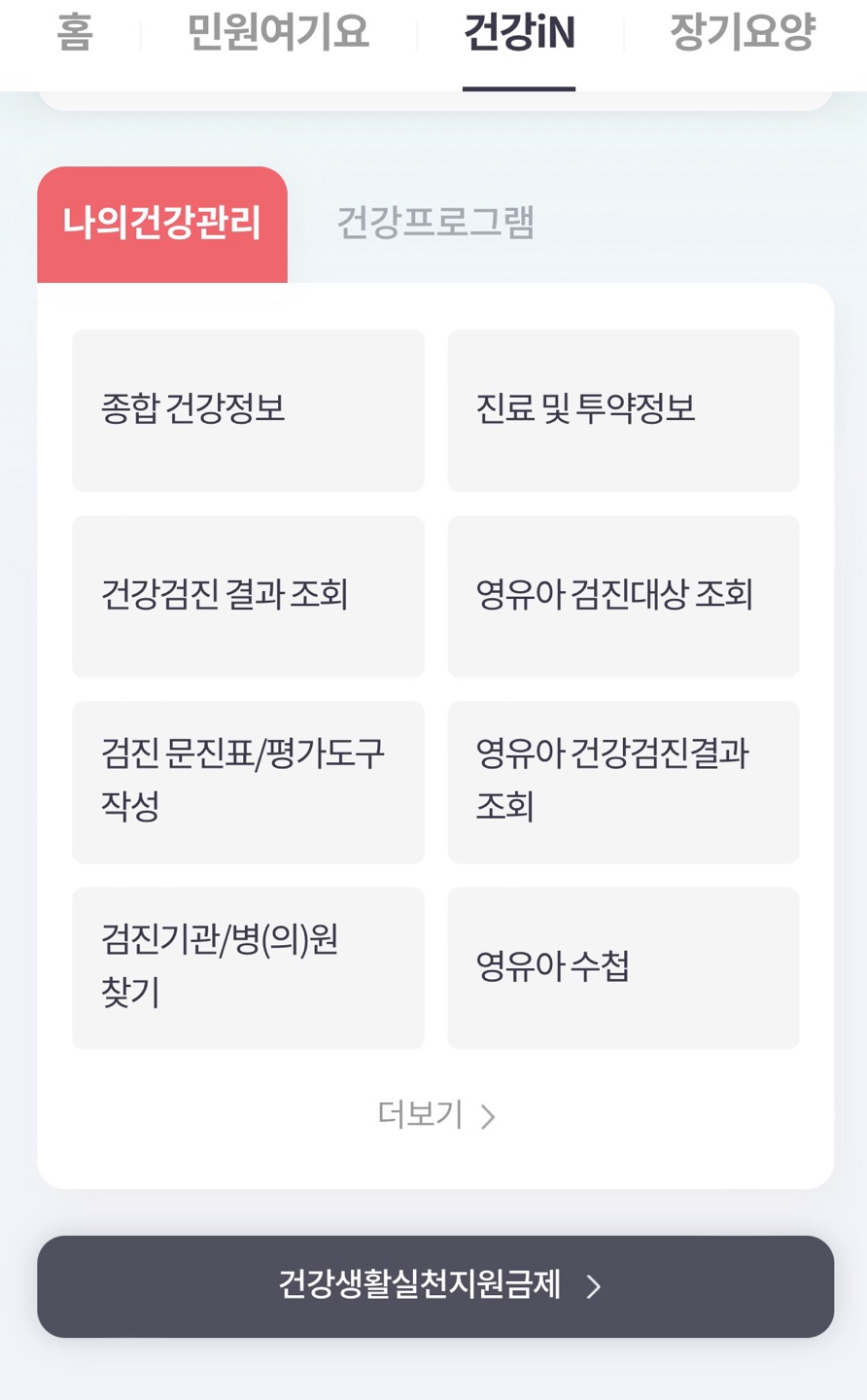Click the red 나의건강관리 highlighted tab
The image size is (867, 1400).
(161, 224)
